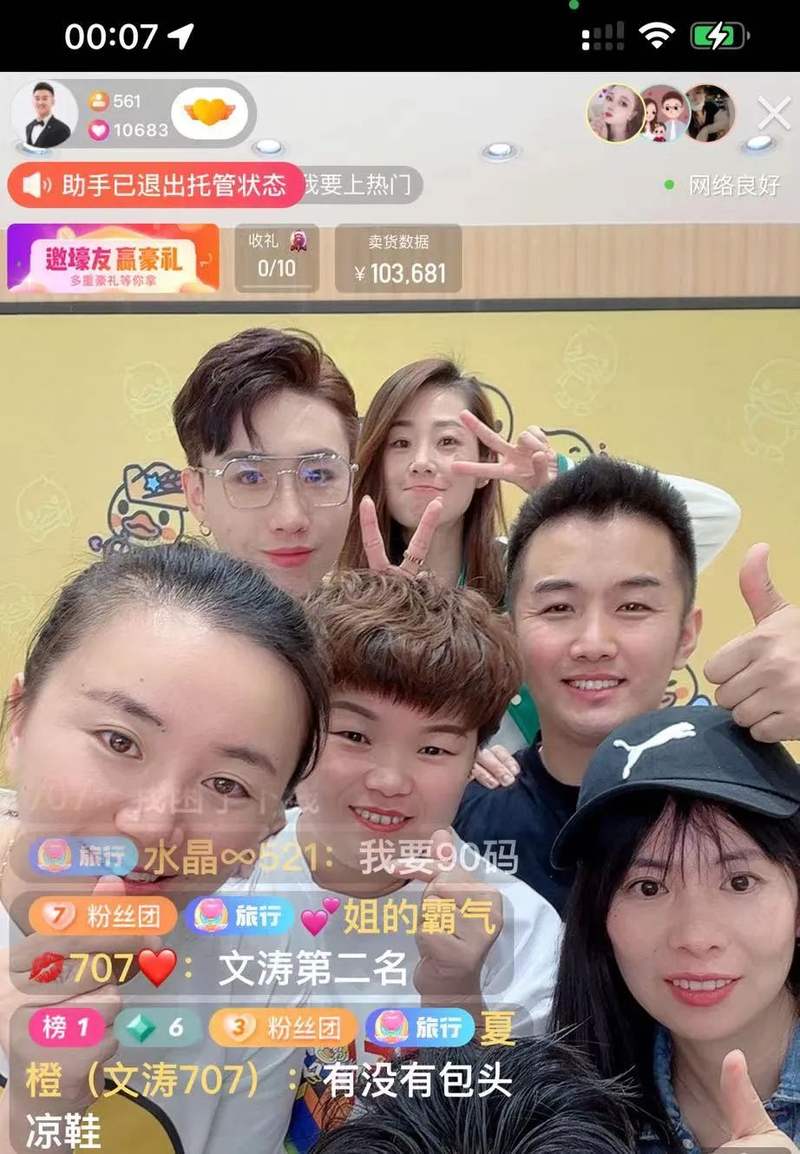The width and height of the screenshot is (800, 1154).
Task: View the 卖货数据 sales data
Action: (x=398, y=258)
